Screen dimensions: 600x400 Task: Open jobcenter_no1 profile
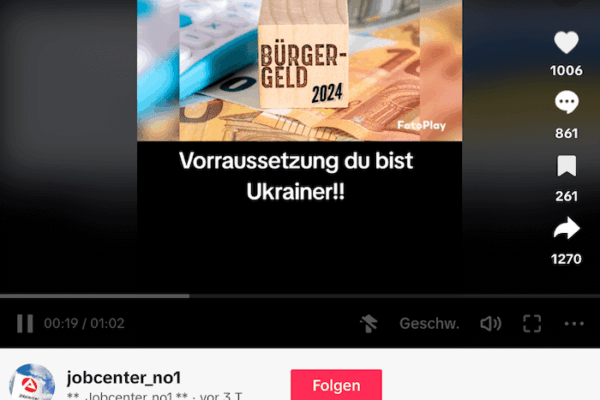pyautogui.click(x=123, y=377)
